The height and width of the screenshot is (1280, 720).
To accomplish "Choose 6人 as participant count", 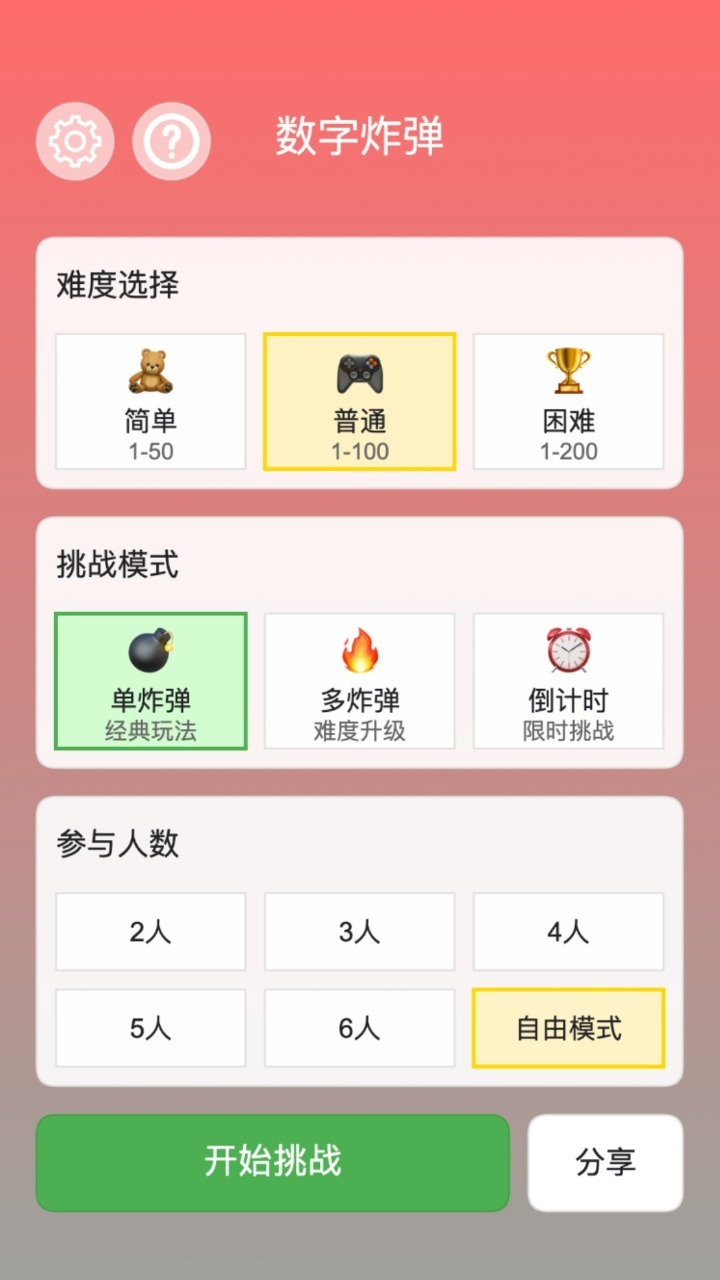I will pyautogui.click(x=359, y=1028).
